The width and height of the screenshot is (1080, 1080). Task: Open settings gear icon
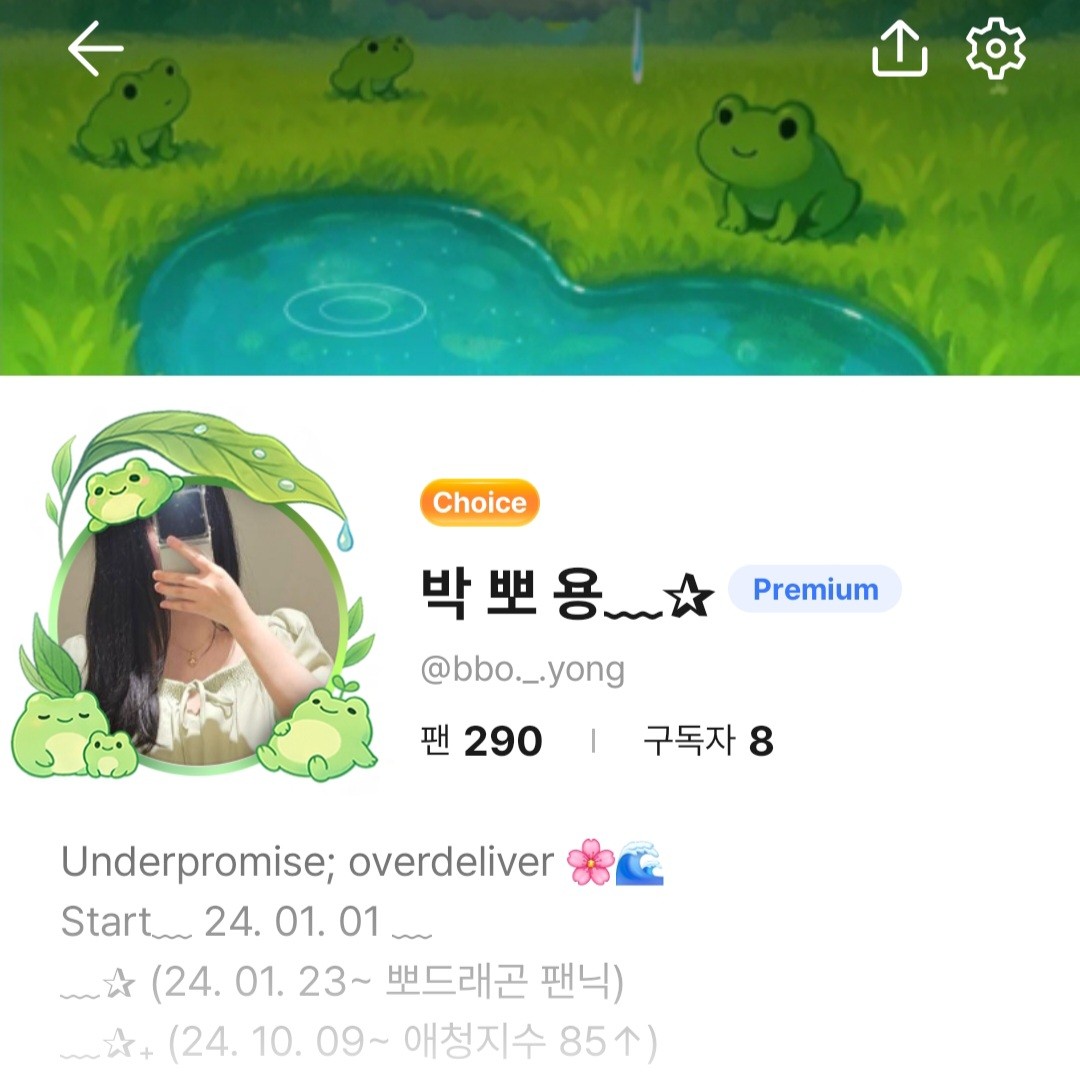(995, 48)
